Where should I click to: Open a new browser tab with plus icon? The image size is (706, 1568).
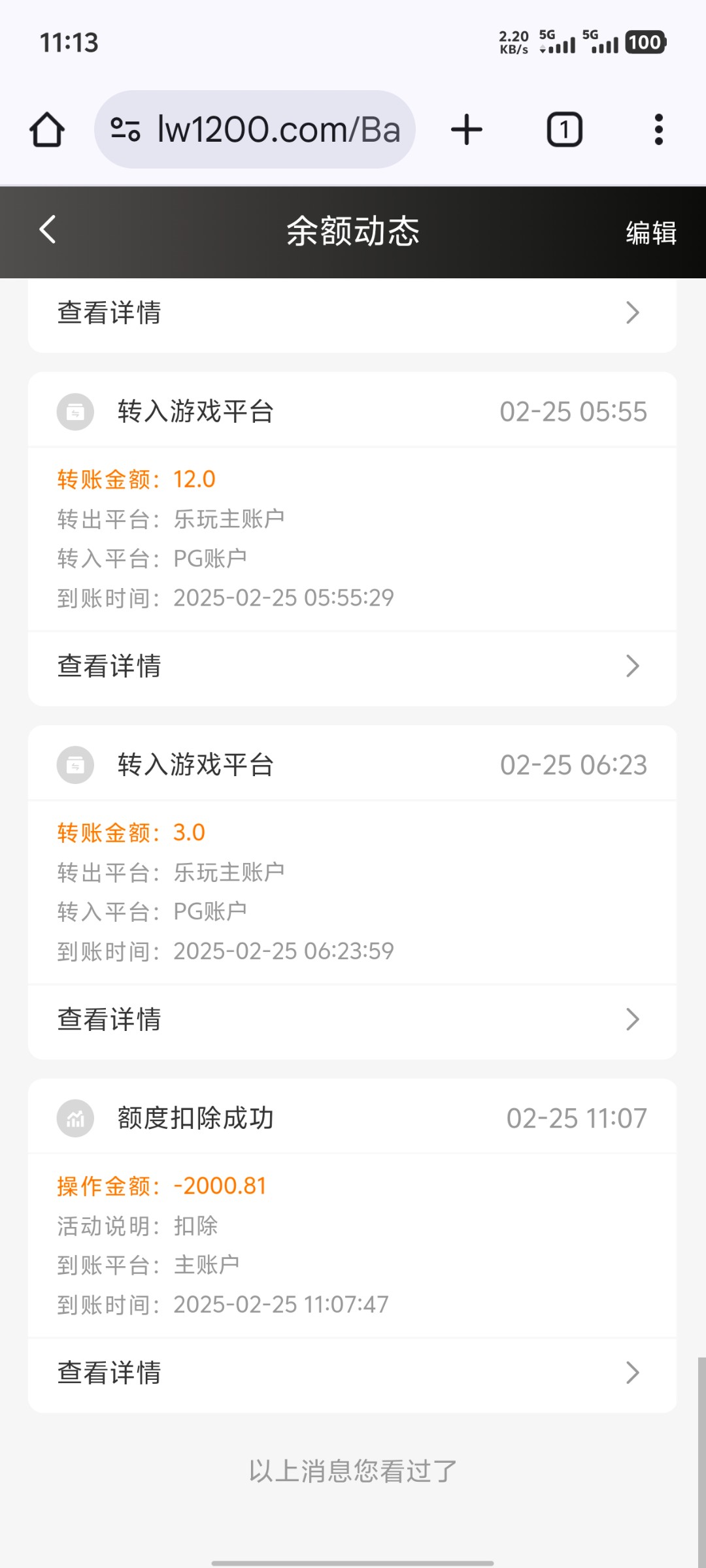point(466,129)
